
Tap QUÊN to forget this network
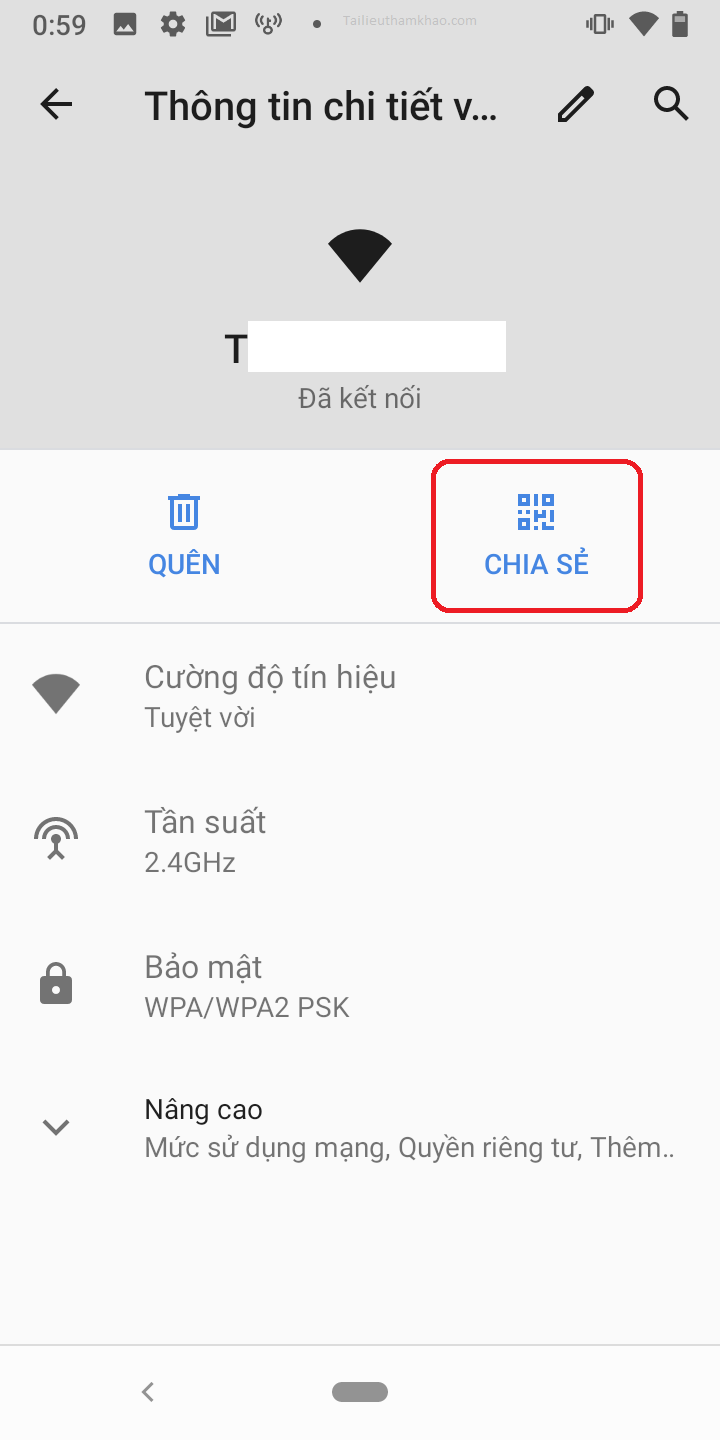[184, 535]
